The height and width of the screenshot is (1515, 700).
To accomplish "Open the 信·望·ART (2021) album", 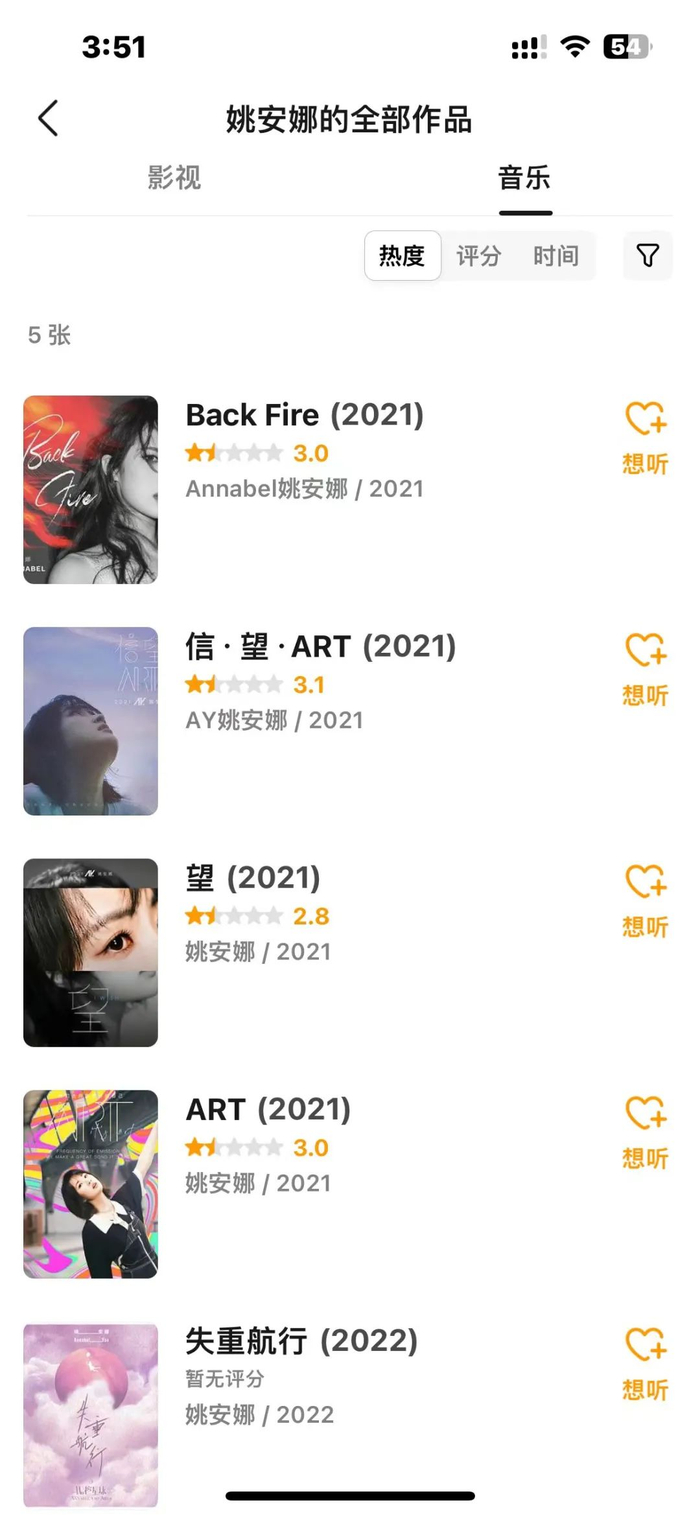I will (x=320, y=647).
